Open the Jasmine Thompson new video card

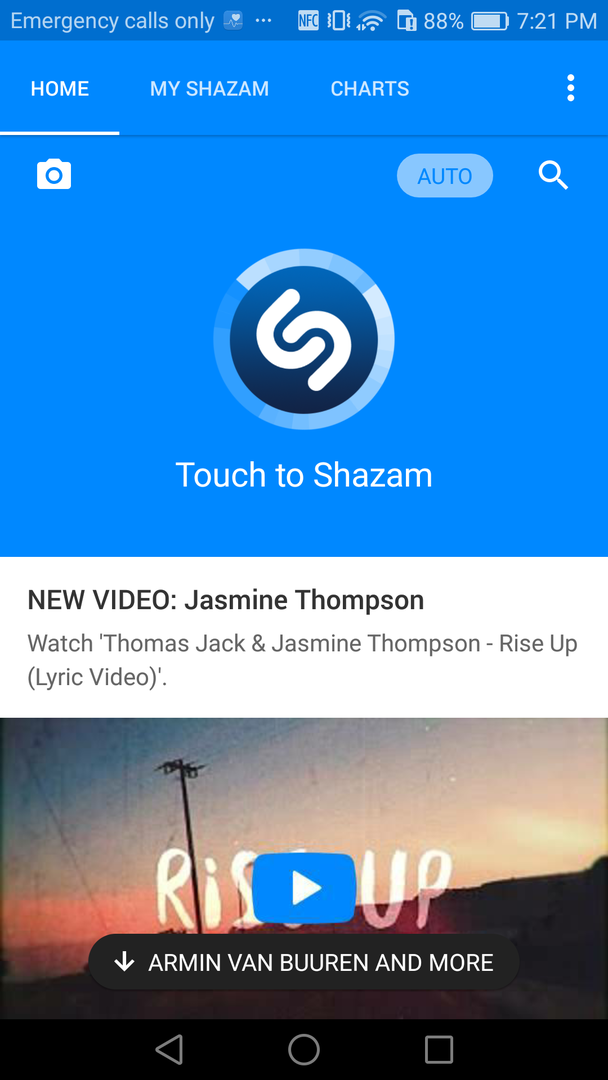[x=304, y=636]
